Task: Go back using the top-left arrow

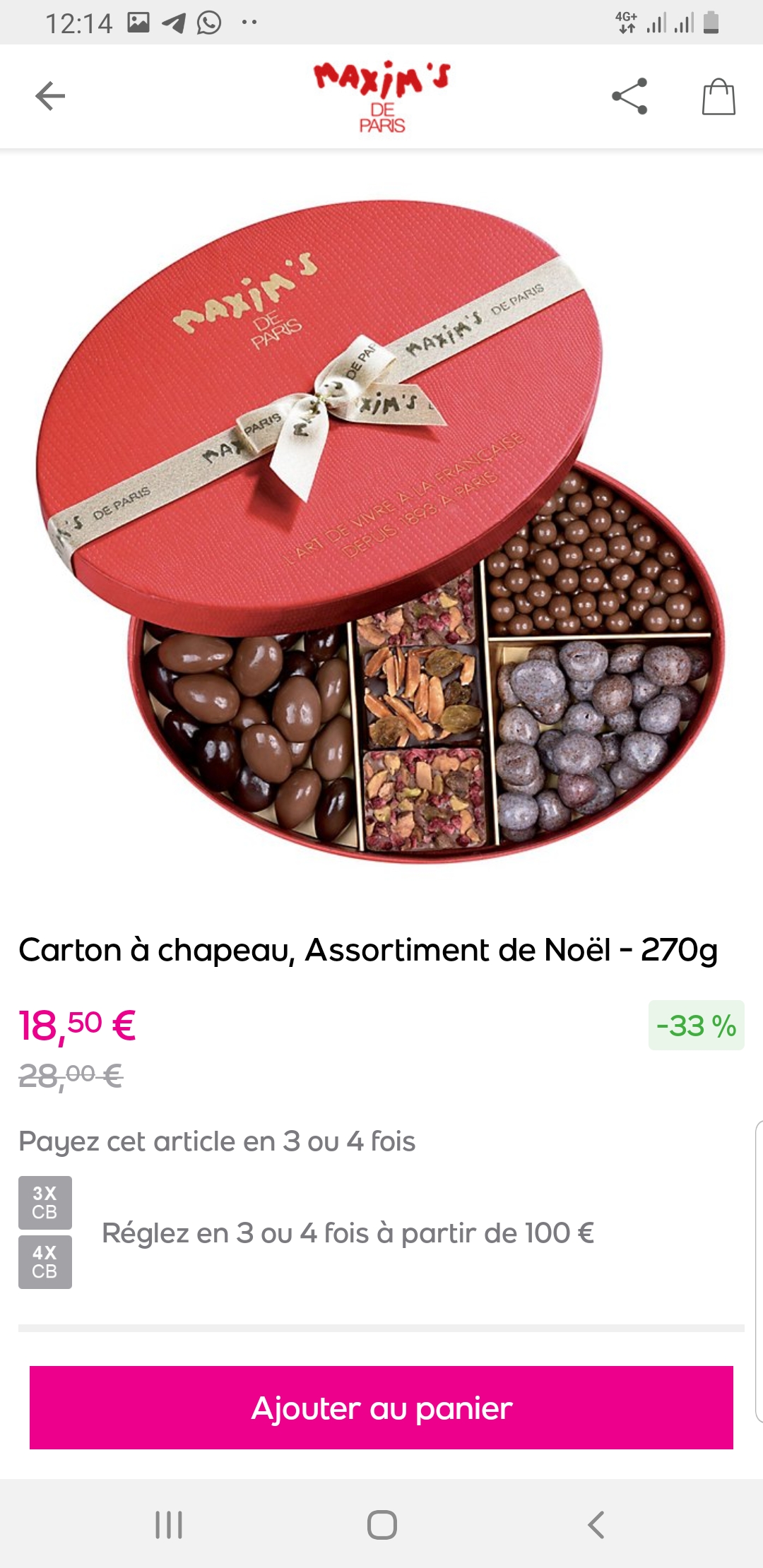Action: pos(50,96)
